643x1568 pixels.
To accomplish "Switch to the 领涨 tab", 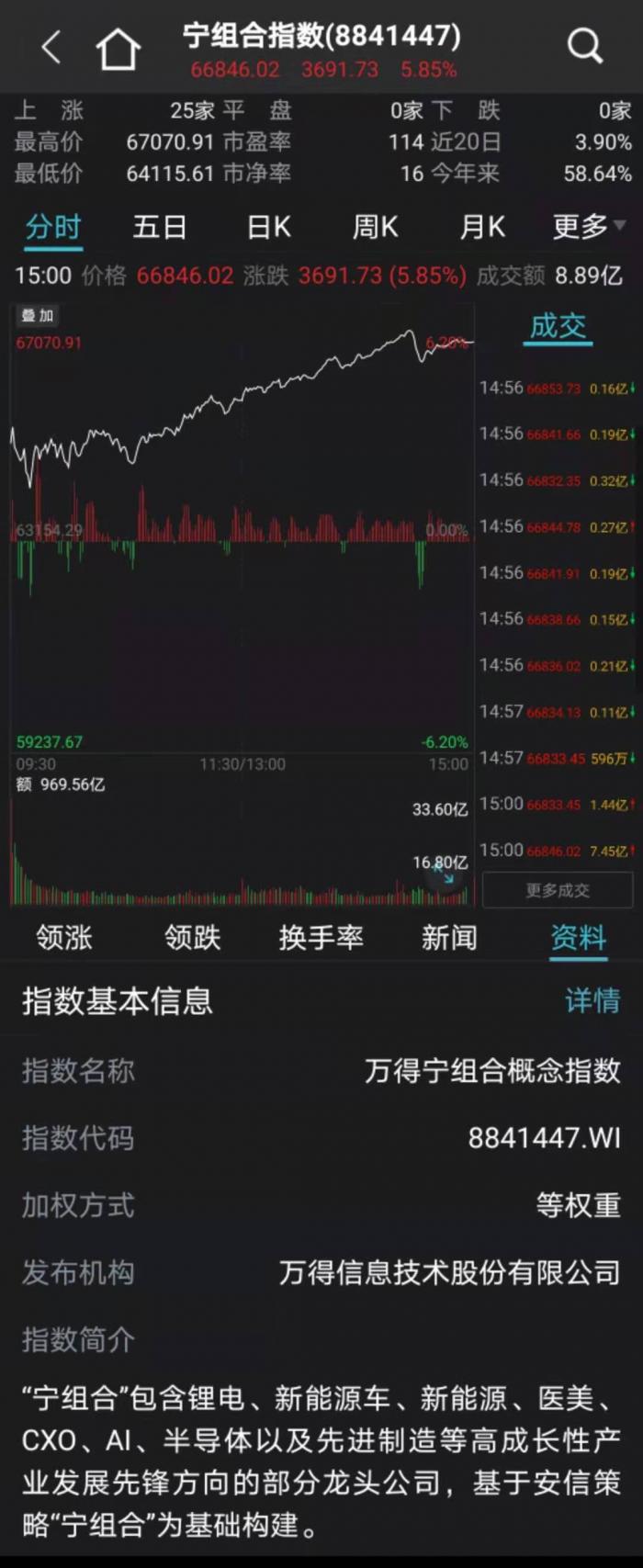I will pyautogui.click(x=64, y=938).
